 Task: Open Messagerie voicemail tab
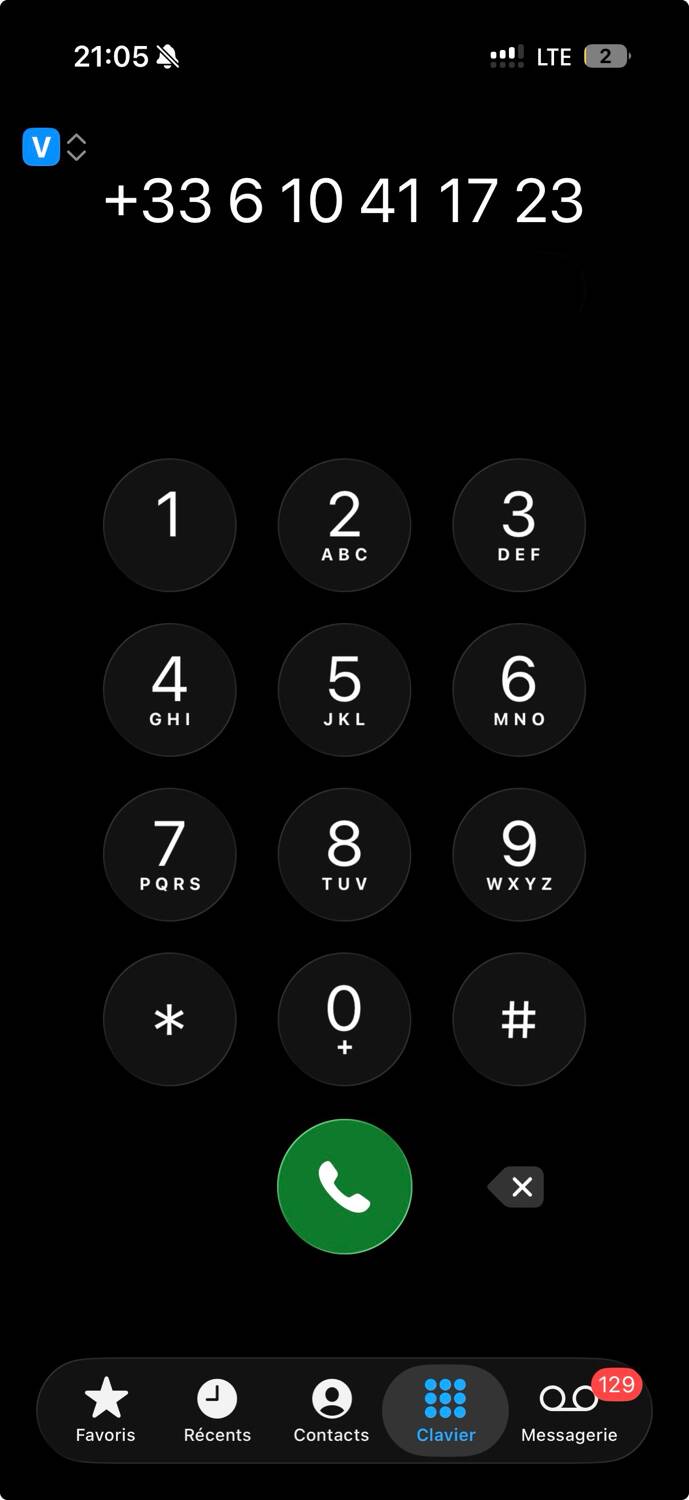coord(569,1410)
